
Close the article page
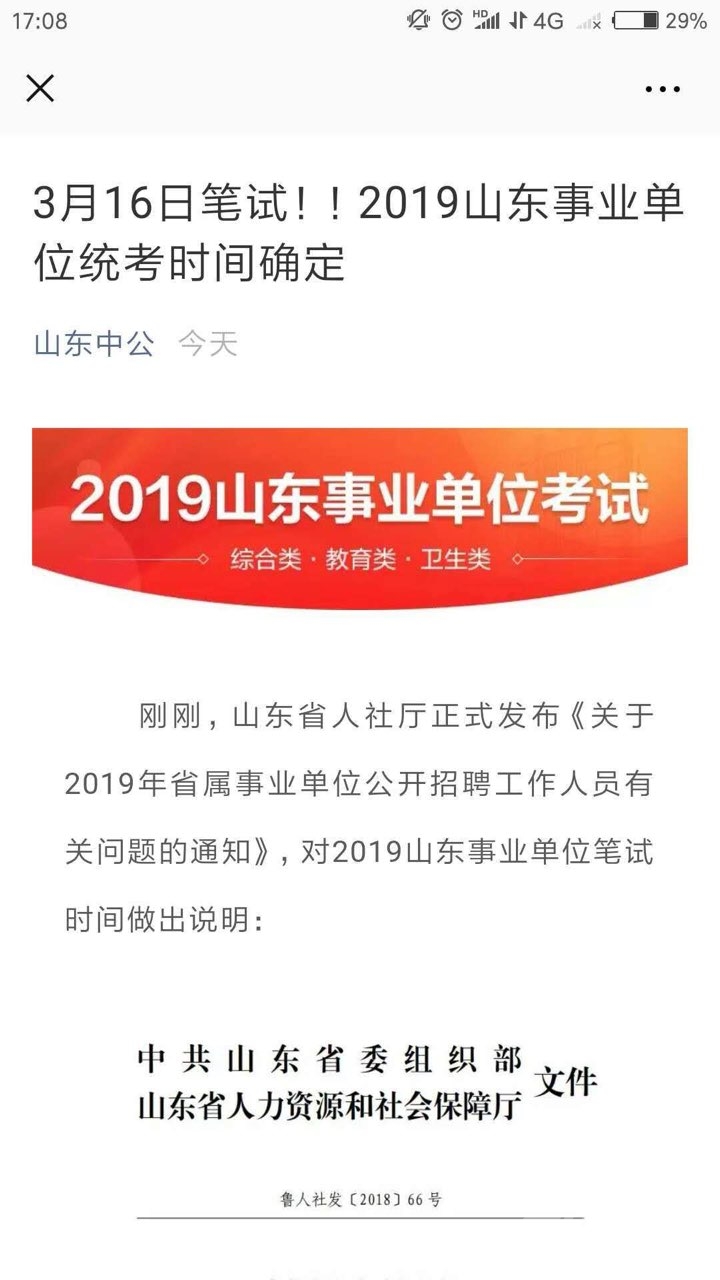[40, 89]
